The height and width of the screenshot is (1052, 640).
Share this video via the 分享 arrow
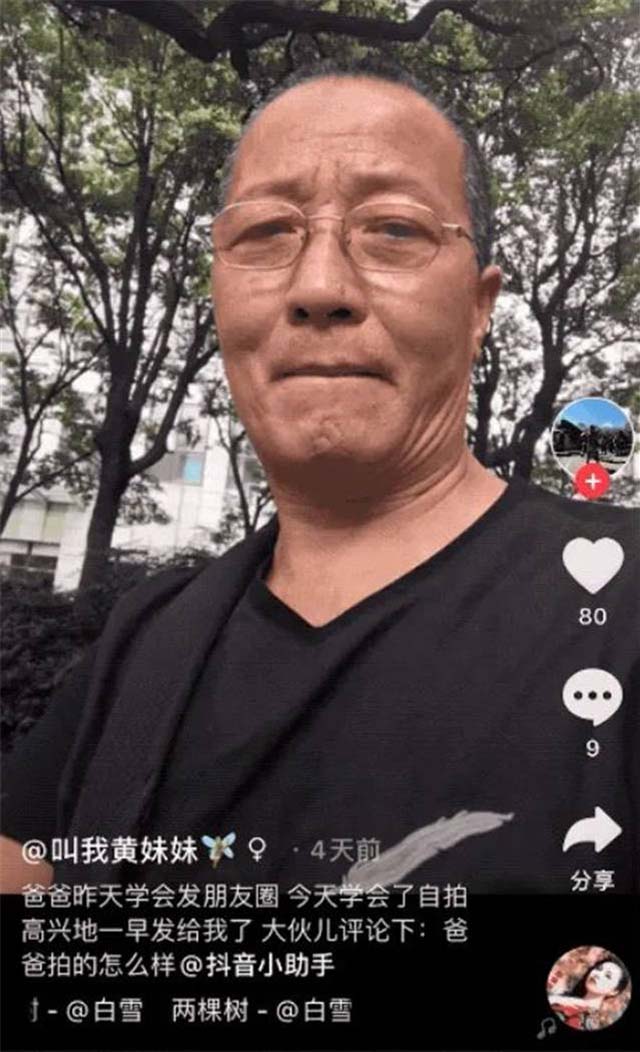(592, 831)
